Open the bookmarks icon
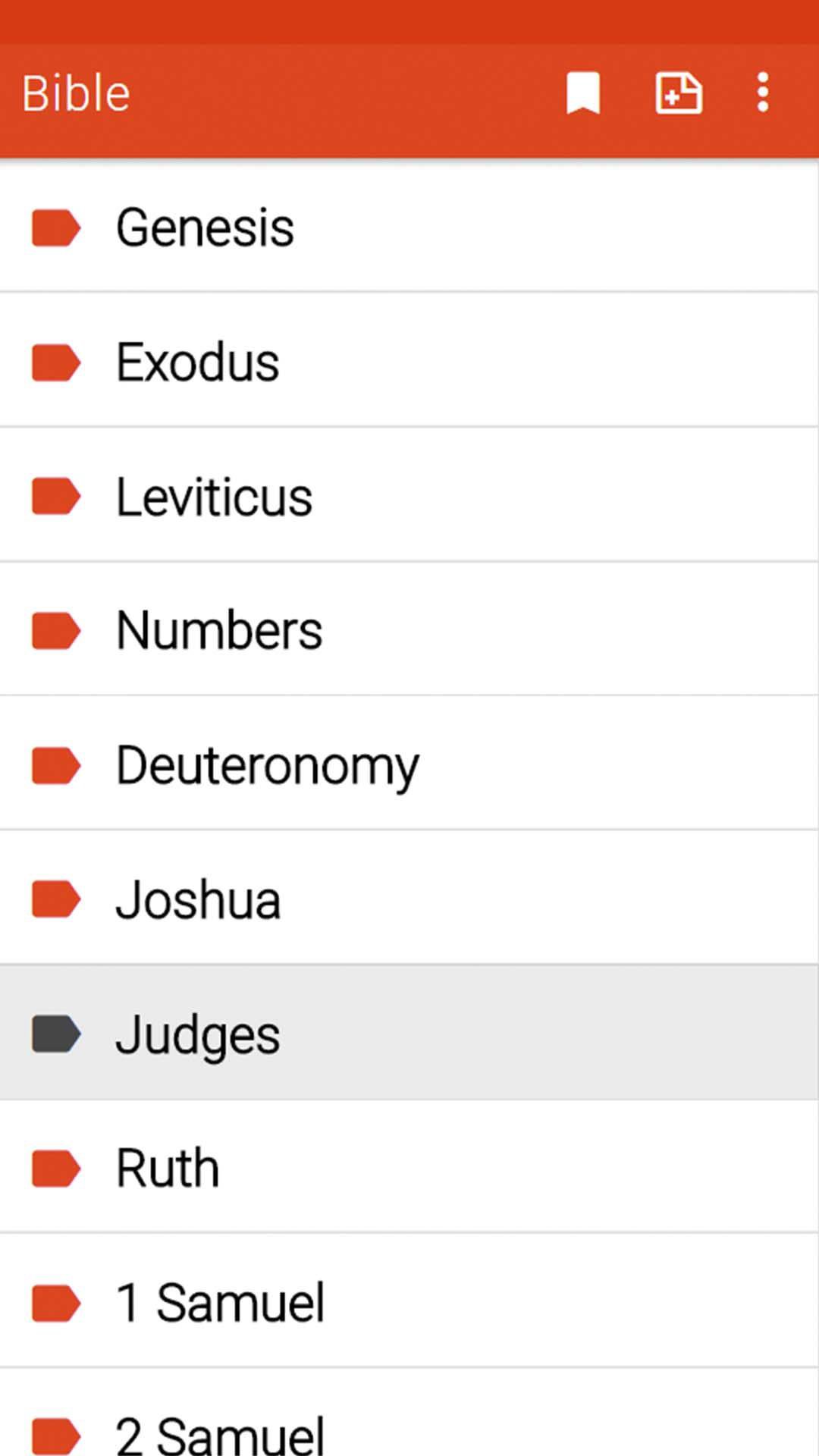Viewport: 819px width, 1456px height. tap(583, 93)
